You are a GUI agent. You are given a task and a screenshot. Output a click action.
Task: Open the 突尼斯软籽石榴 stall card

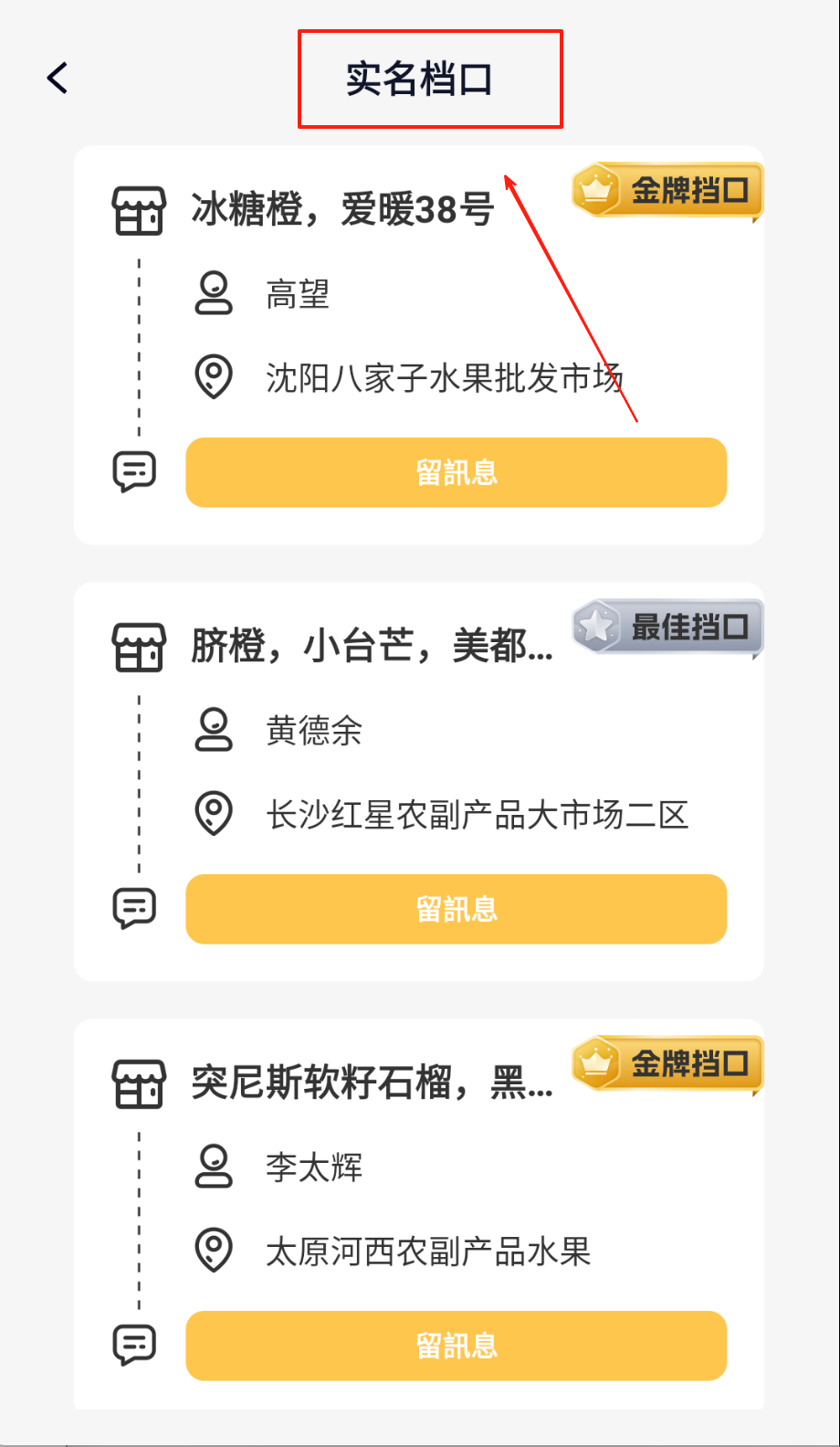click(x=371, y=1083)
